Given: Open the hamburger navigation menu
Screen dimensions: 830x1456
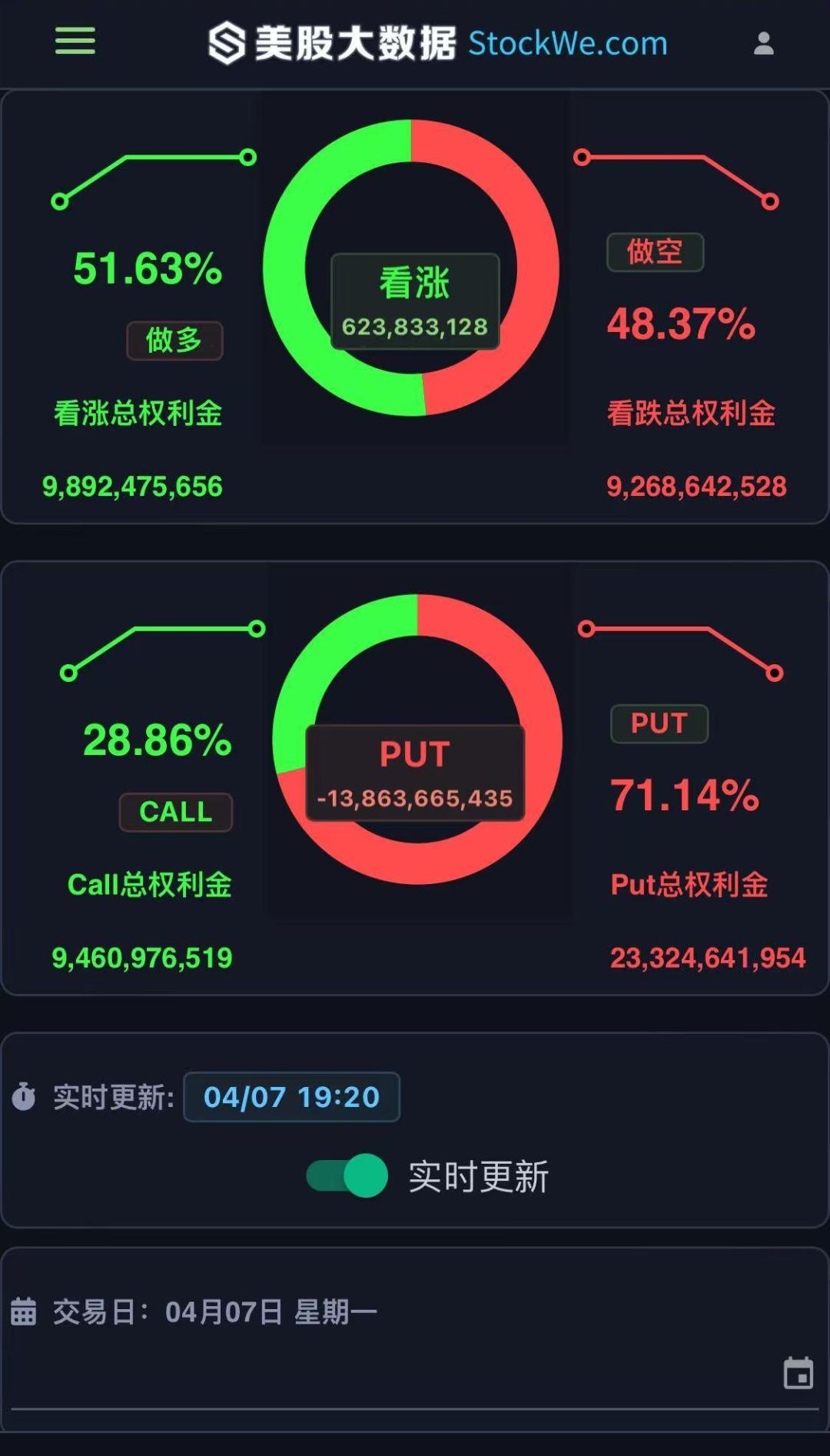Looking at the screenshot, I should point(75,44).
